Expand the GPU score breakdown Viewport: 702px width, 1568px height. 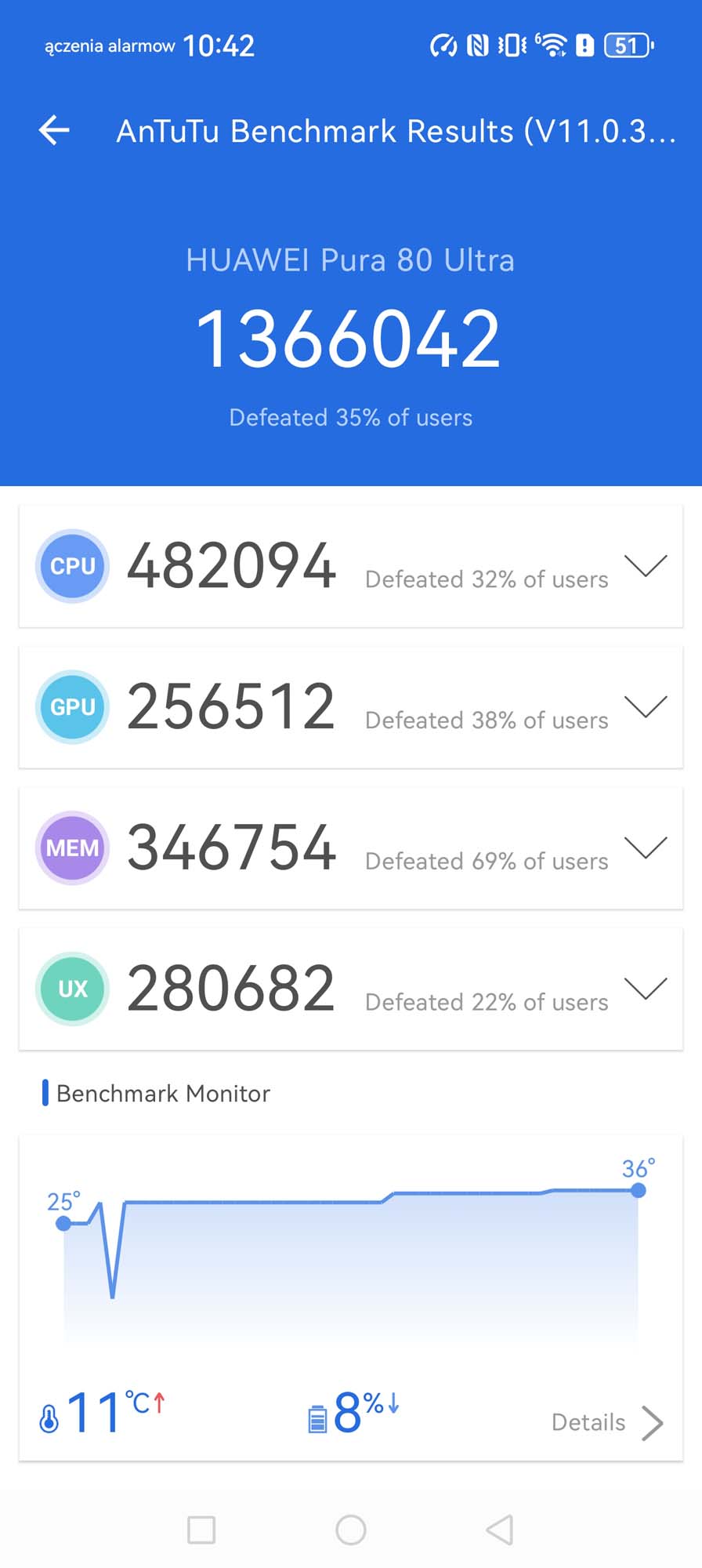click(x=645, y=706)
